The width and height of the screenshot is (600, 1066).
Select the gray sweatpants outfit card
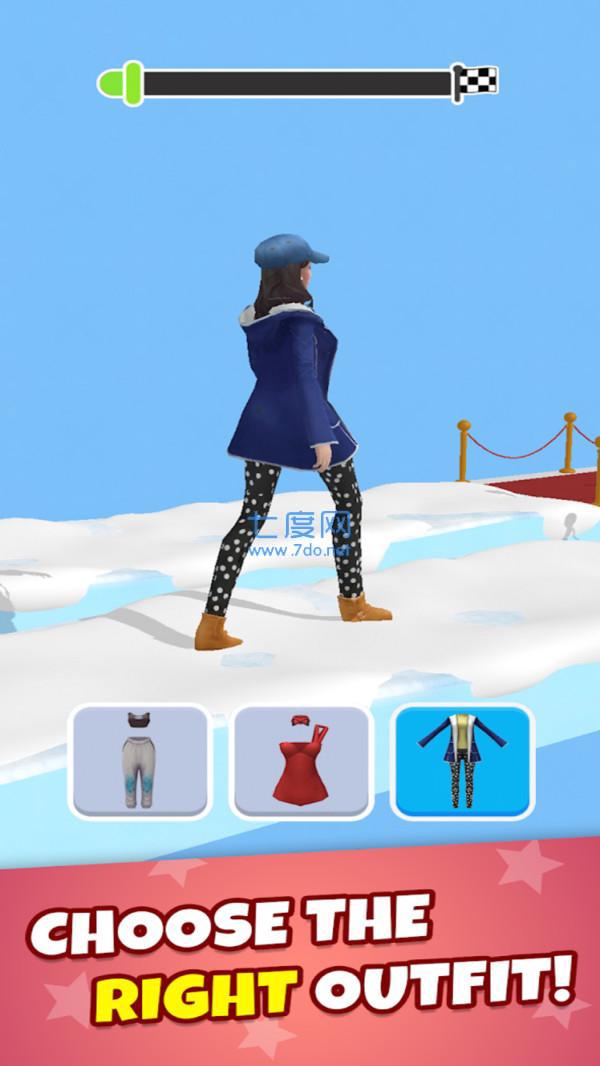tap(140, 761)
